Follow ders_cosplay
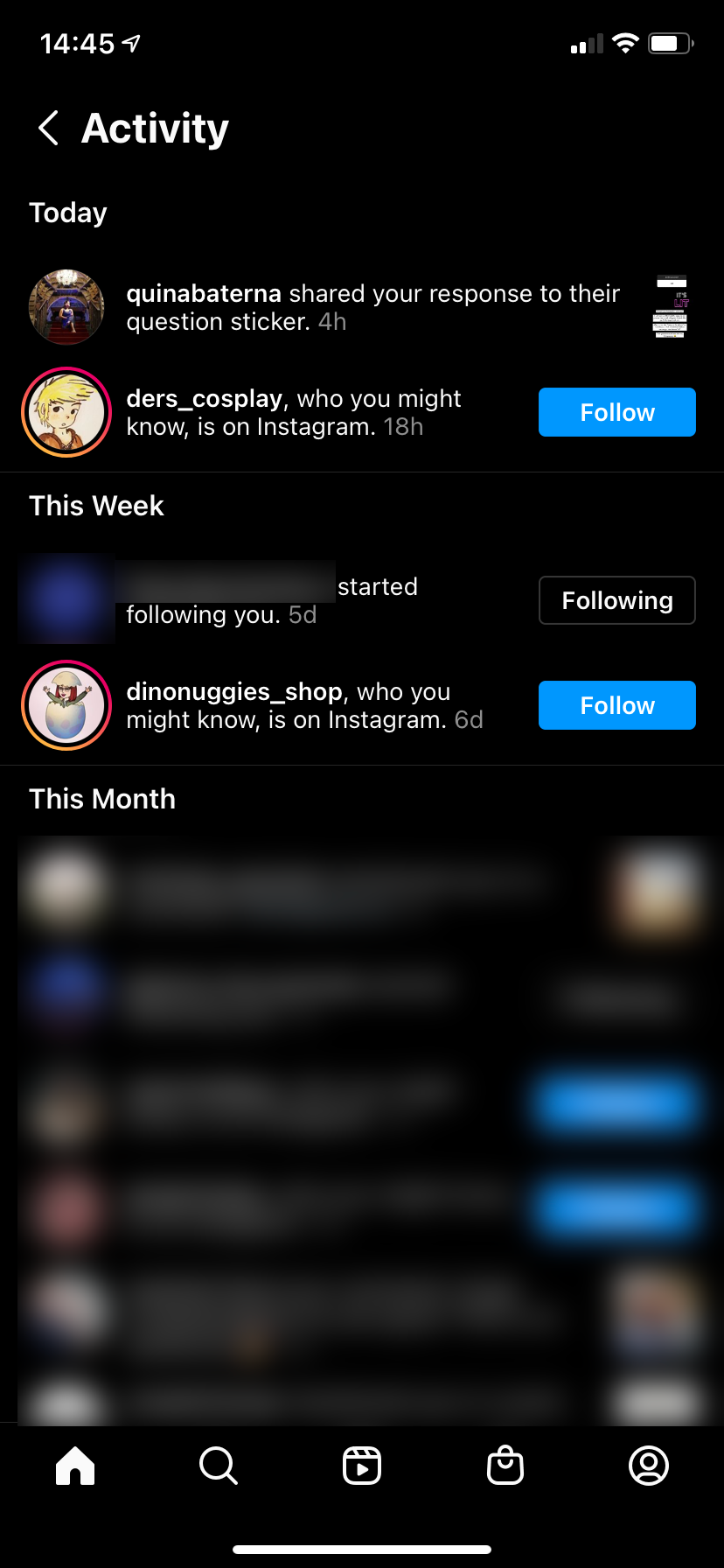724x1568 pixels. coord(616,412)
